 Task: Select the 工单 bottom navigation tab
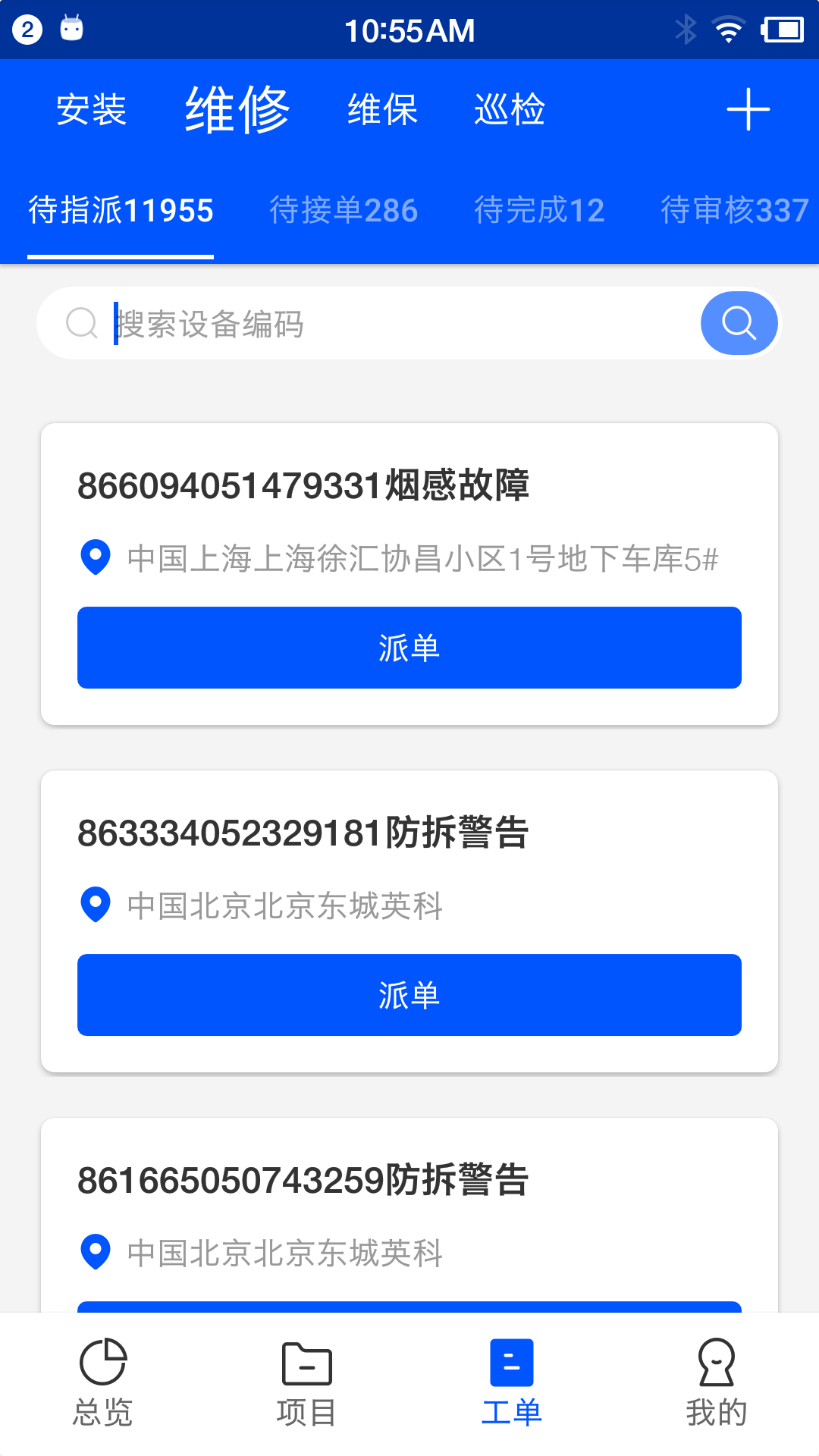tap(512, 1382)
